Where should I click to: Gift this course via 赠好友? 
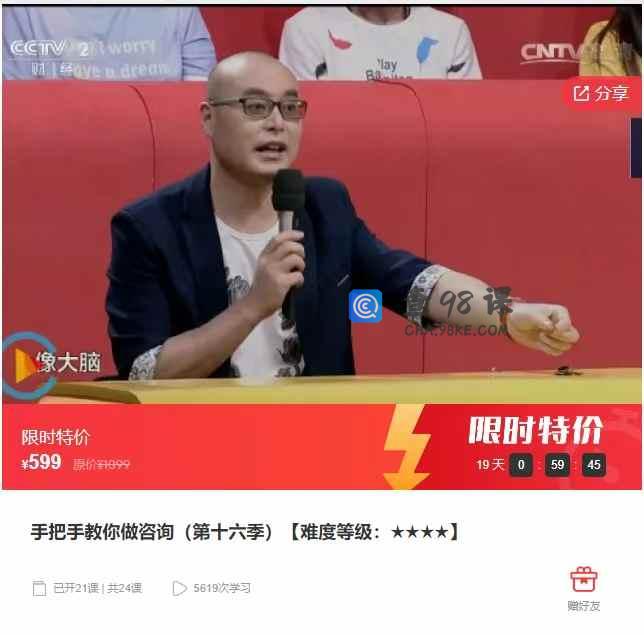(x=583, y=588)
